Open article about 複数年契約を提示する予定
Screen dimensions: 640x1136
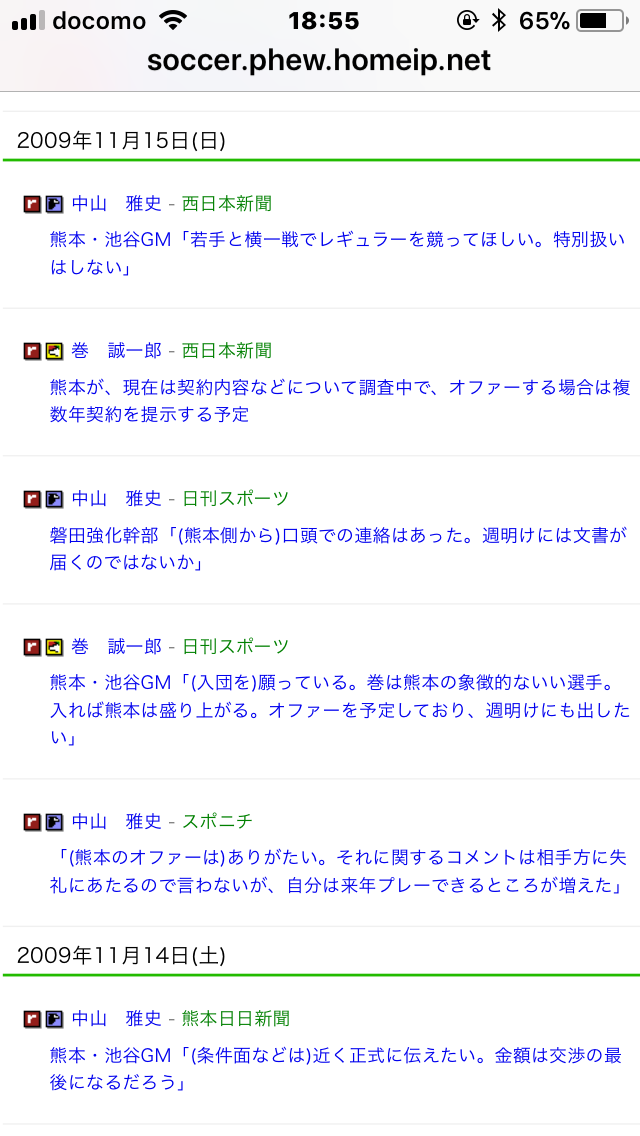point(339,401)
